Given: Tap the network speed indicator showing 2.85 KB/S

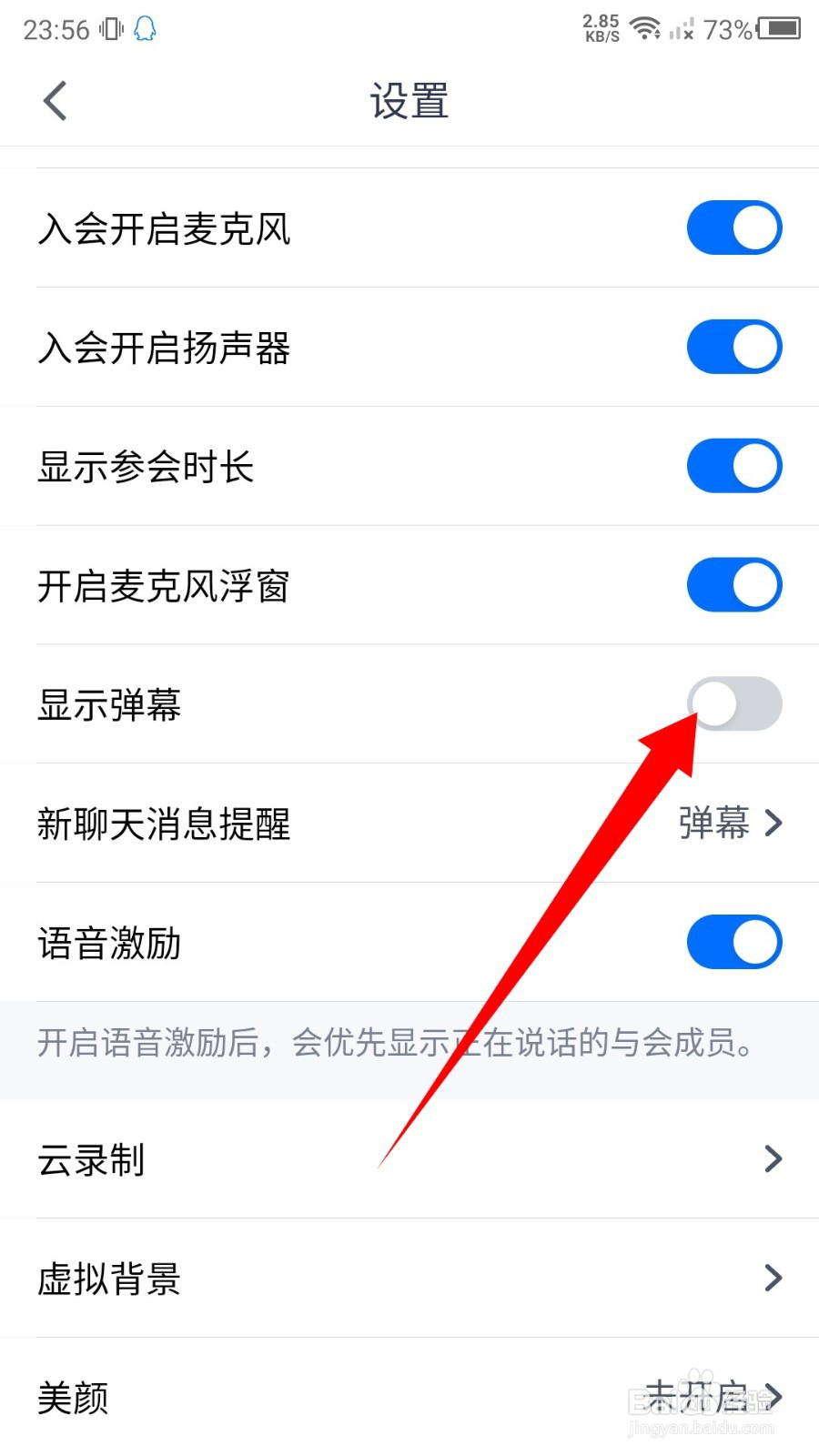Looking at the screenshot, I should pyautogui.click(x=600, y=27).
